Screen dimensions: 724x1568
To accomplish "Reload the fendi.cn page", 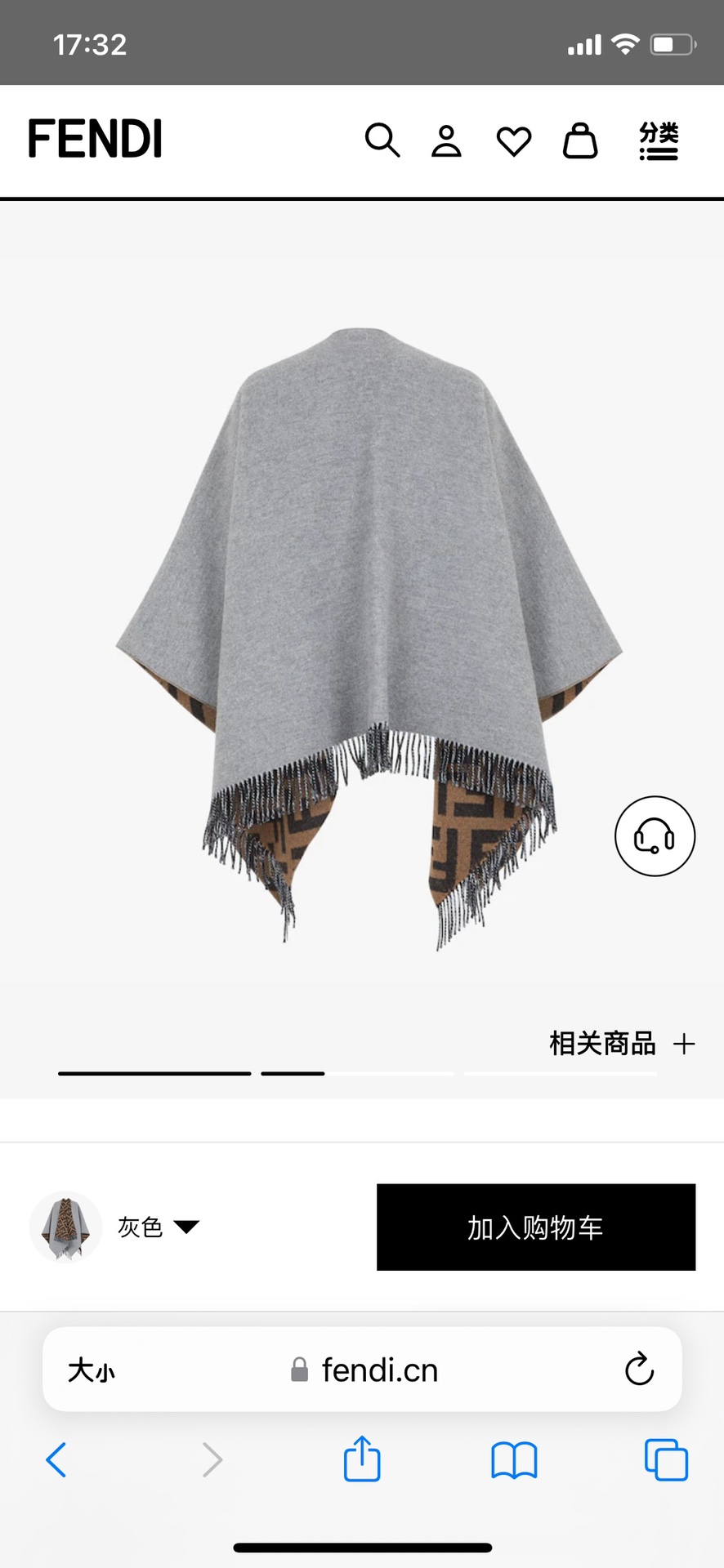I will coord(639,1370).
